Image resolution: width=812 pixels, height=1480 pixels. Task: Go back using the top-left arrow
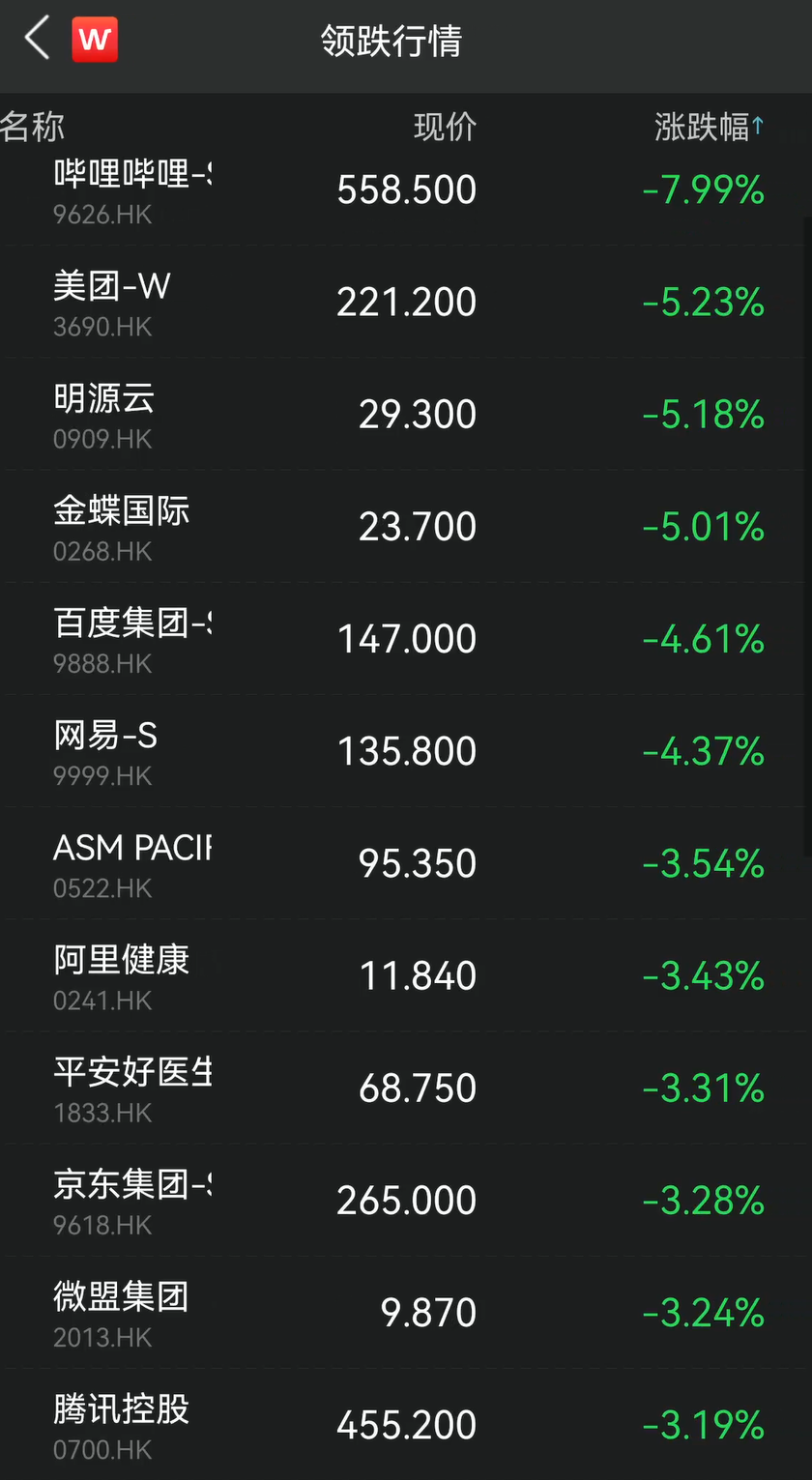37,41
